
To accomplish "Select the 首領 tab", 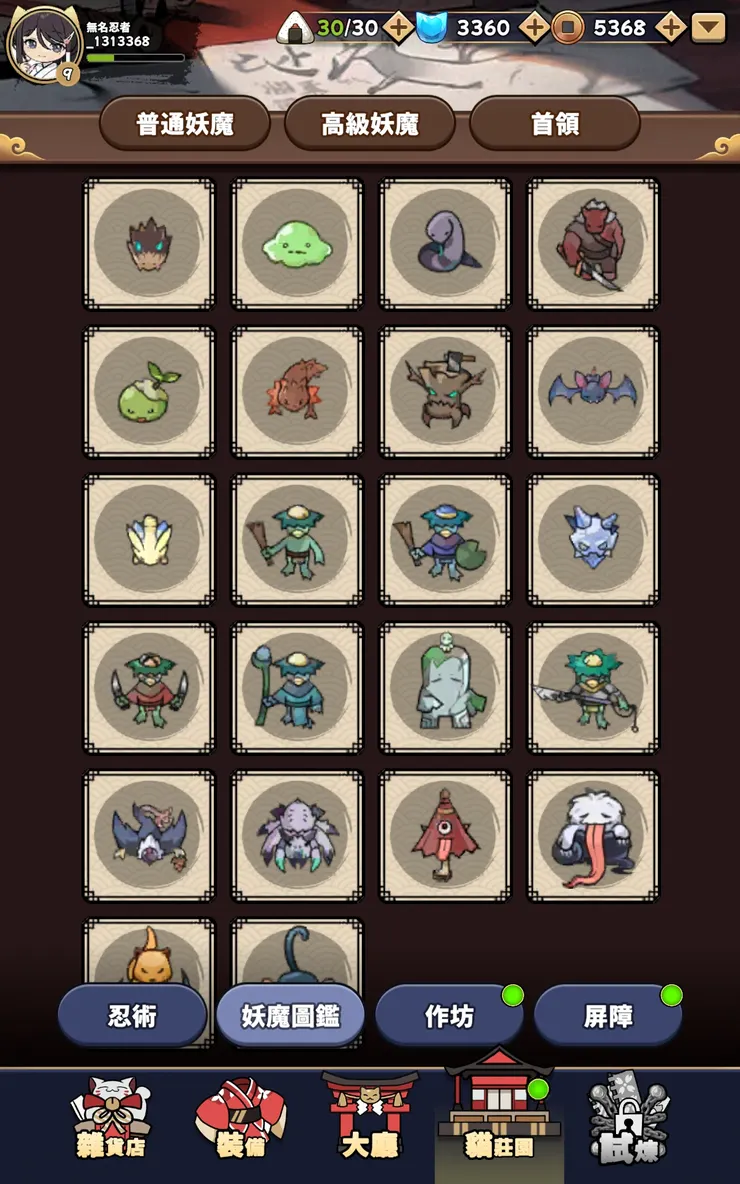I will click(x=555, y=124).
